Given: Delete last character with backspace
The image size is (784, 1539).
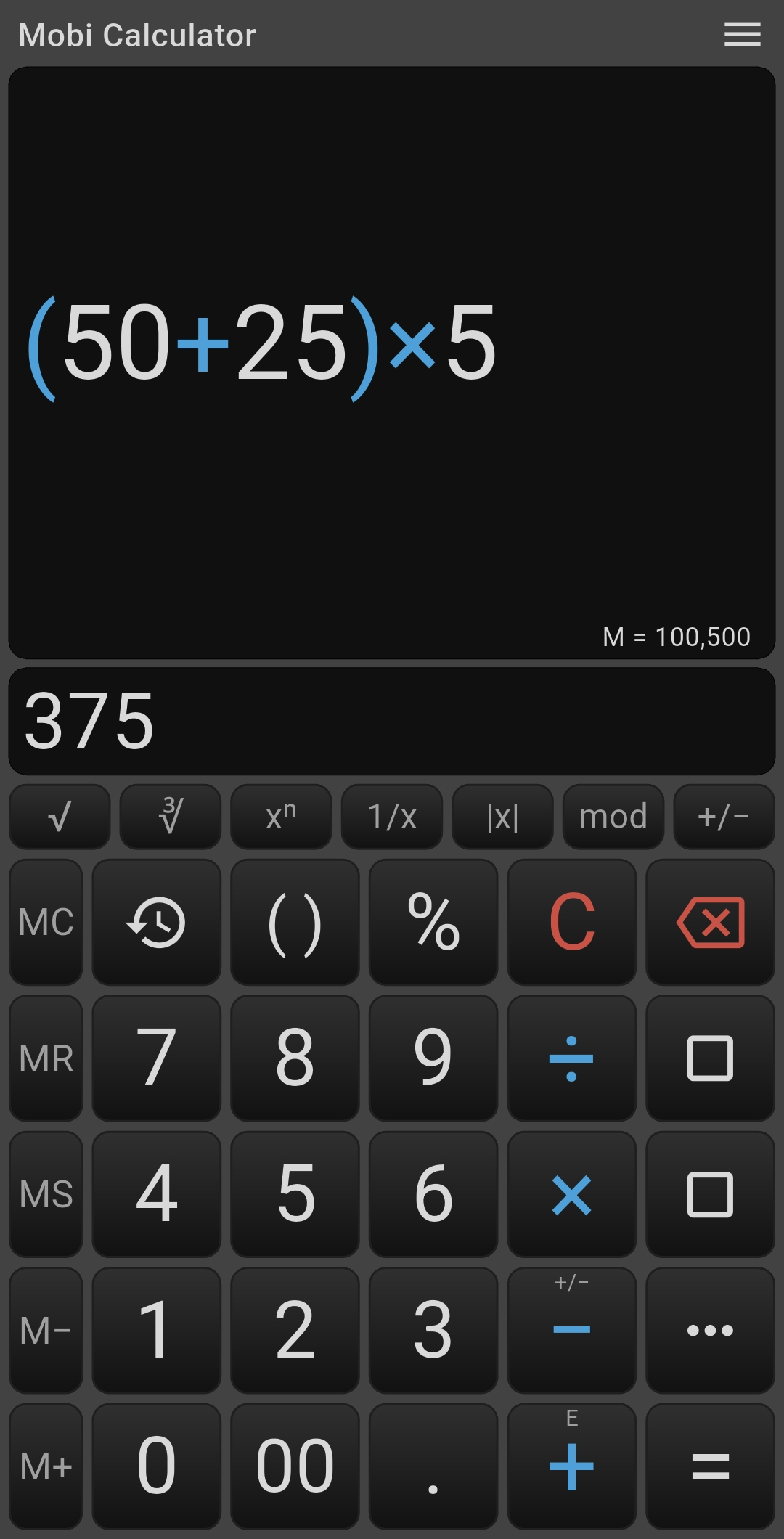Looking at the screenshot, I should (x=710, y=922).
